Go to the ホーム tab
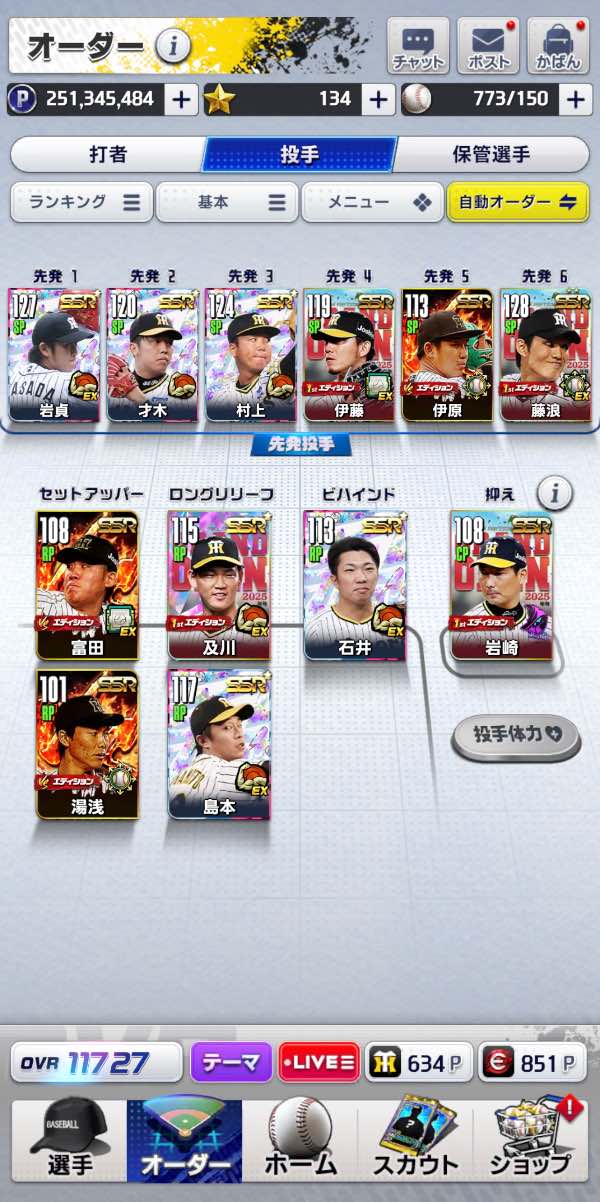This screenshot has width=600, height=1202. [300, 1141]
